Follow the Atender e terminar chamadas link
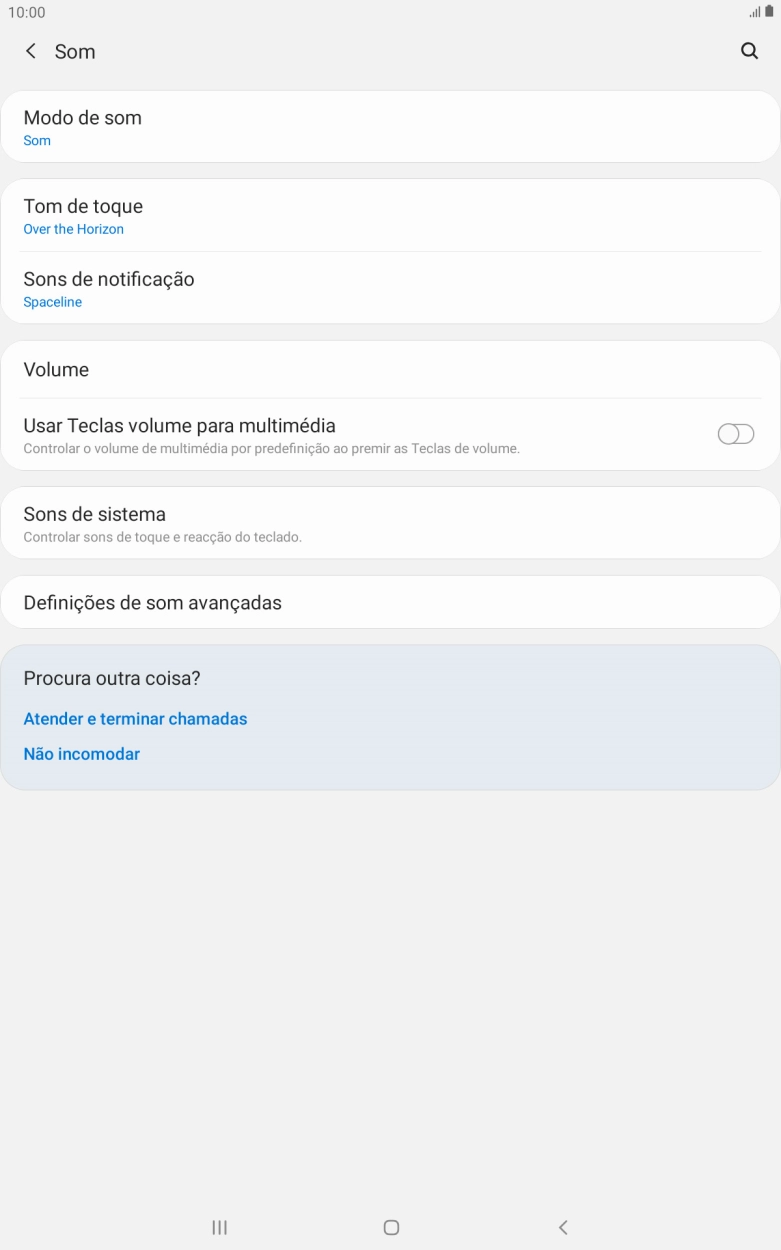781x1250 pixels. point(135,719)
